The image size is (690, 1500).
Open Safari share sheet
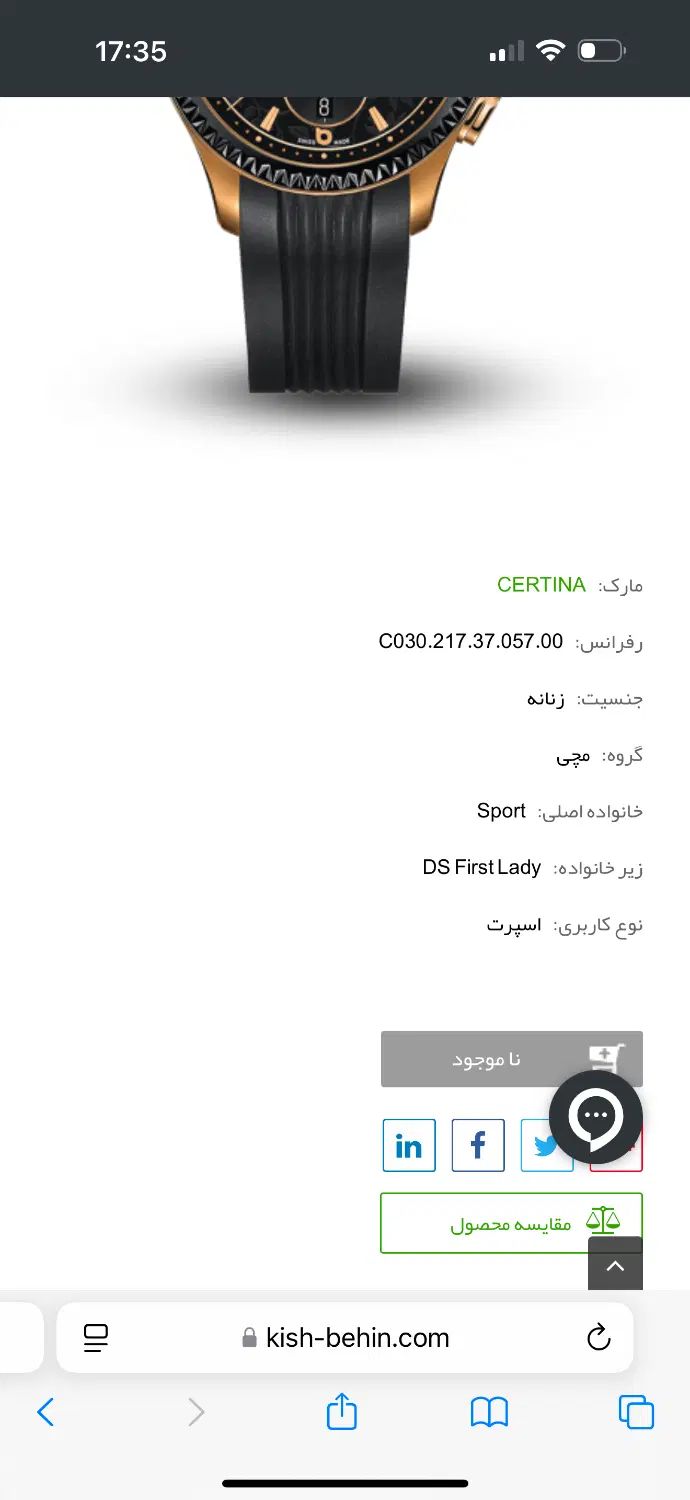tap(342, 1412)
